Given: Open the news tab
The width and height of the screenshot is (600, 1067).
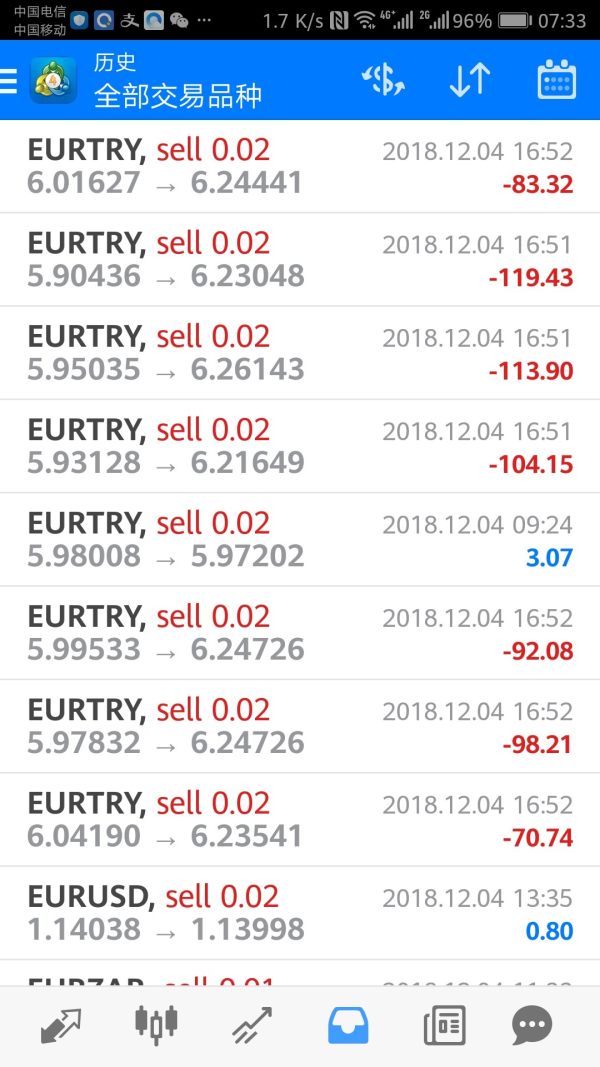Looking at the screenshot, I should click(445, 1025).
